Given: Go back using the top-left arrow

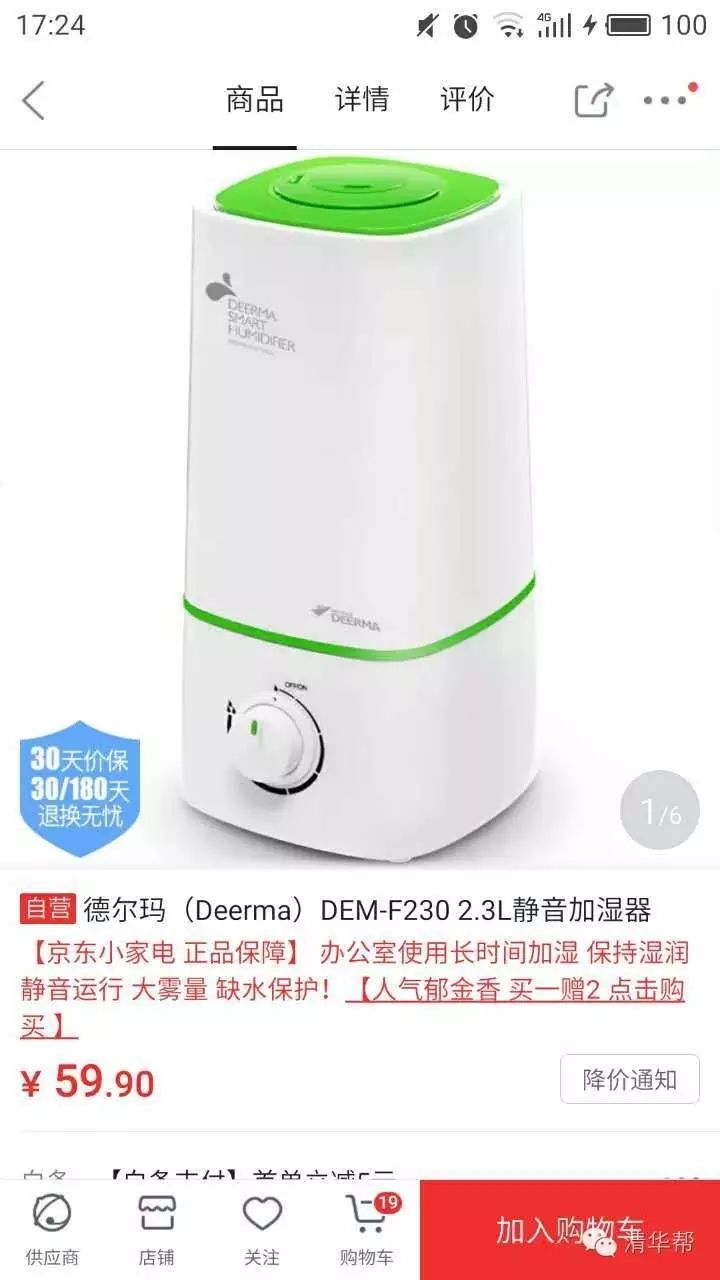Looking at the screenshot, I should 34,101.
